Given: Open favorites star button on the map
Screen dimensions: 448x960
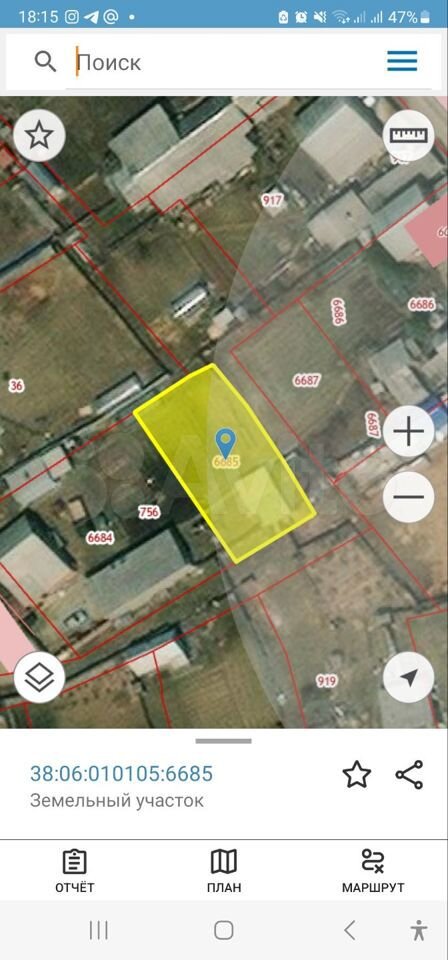Looking at the screenshot, I should (x=39, y=135).
